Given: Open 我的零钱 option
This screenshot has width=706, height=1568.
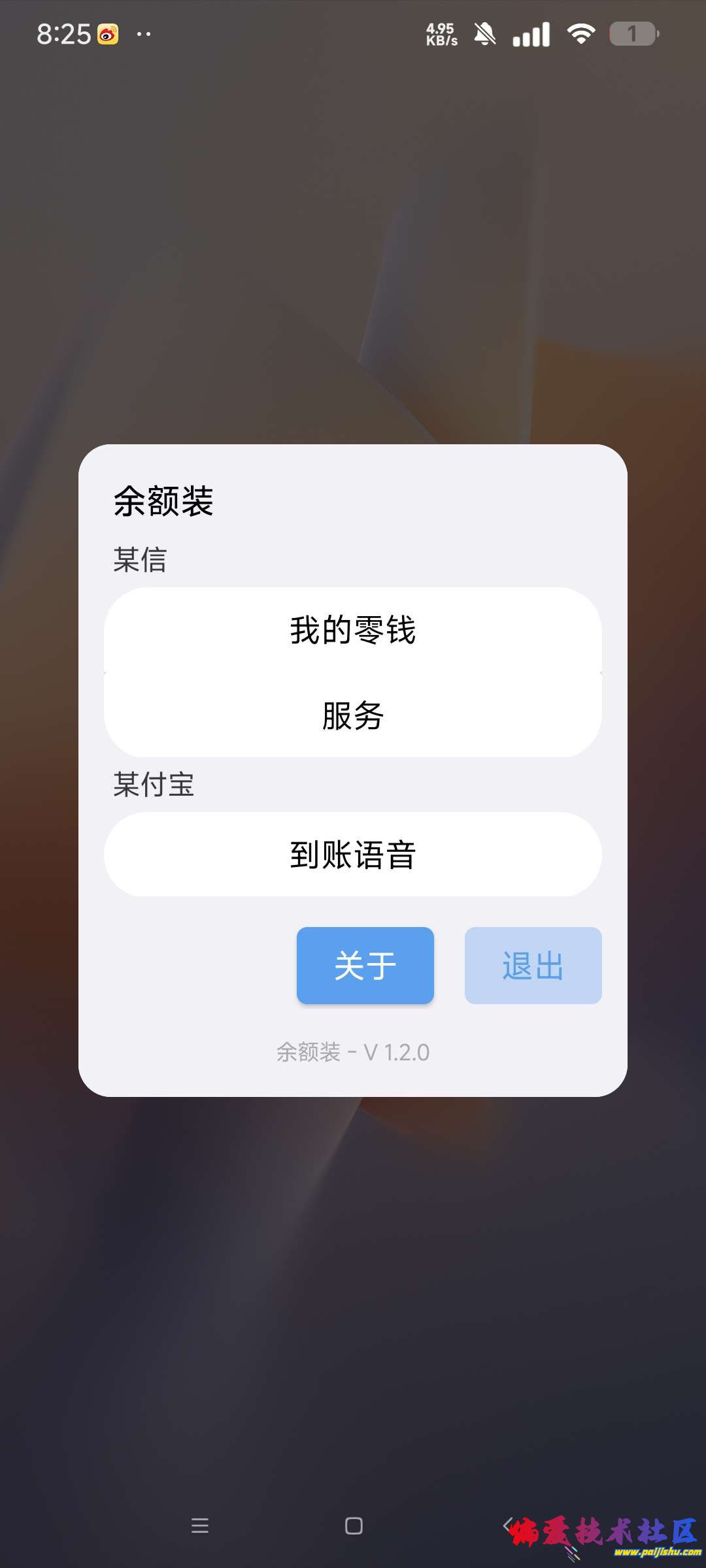Looking at the screenshot, I should [353, 630].
